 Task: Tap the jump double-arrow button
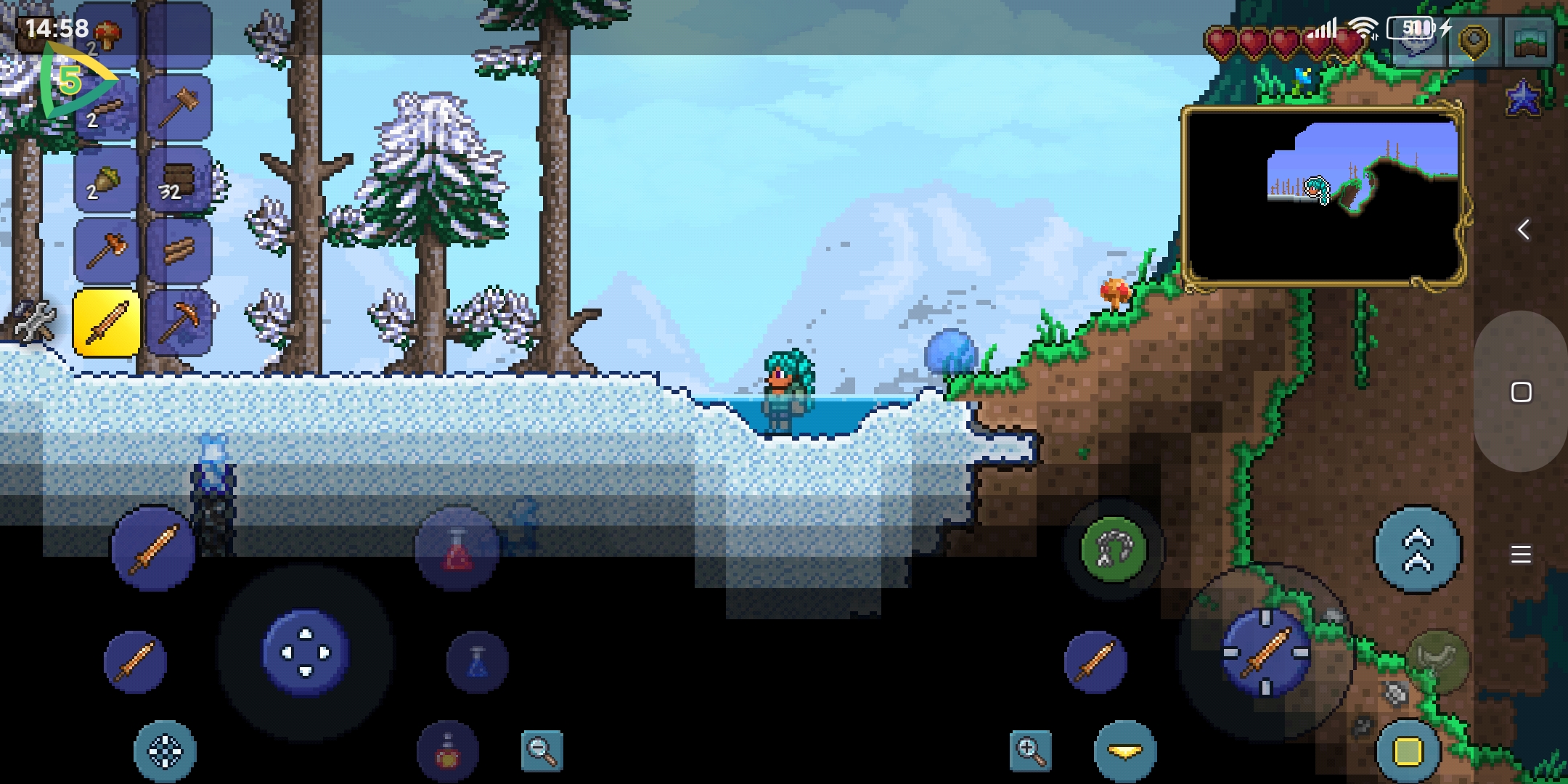(1417, 550)
